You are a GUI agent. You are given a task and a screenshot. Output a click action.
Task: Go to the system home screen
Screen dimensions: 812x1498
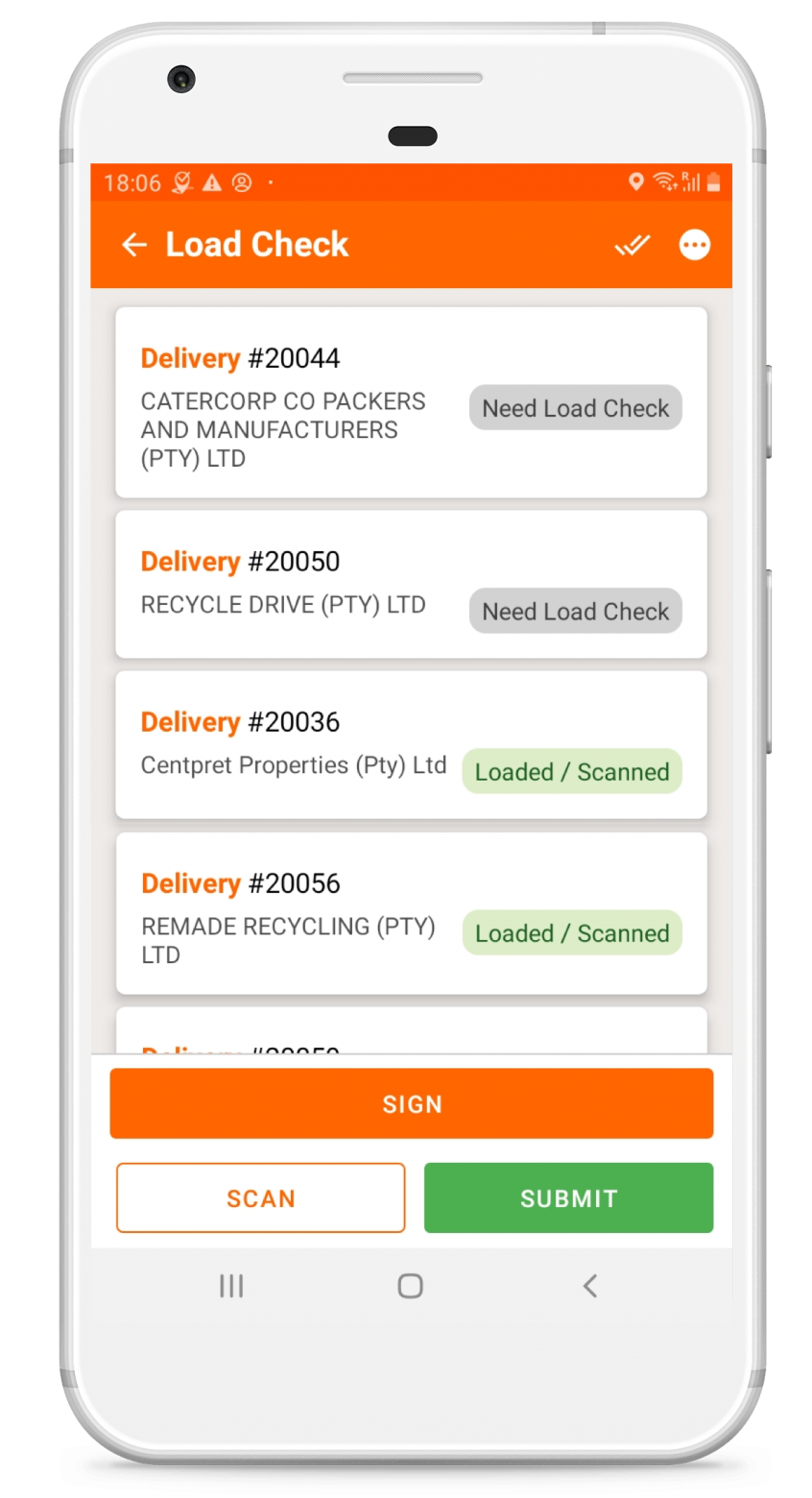coord(410,1286)
